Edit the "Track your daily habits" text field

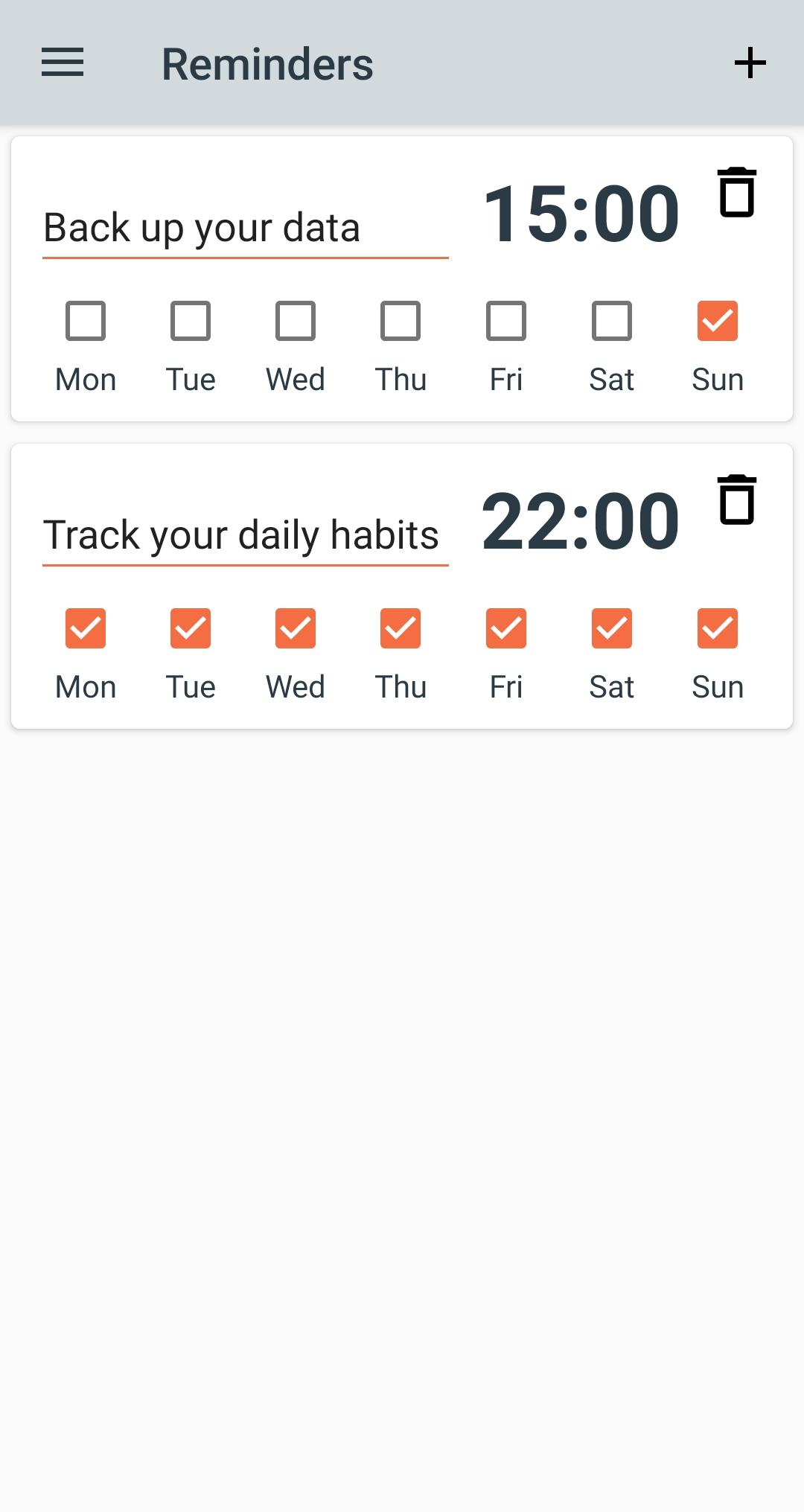[246, 536]
